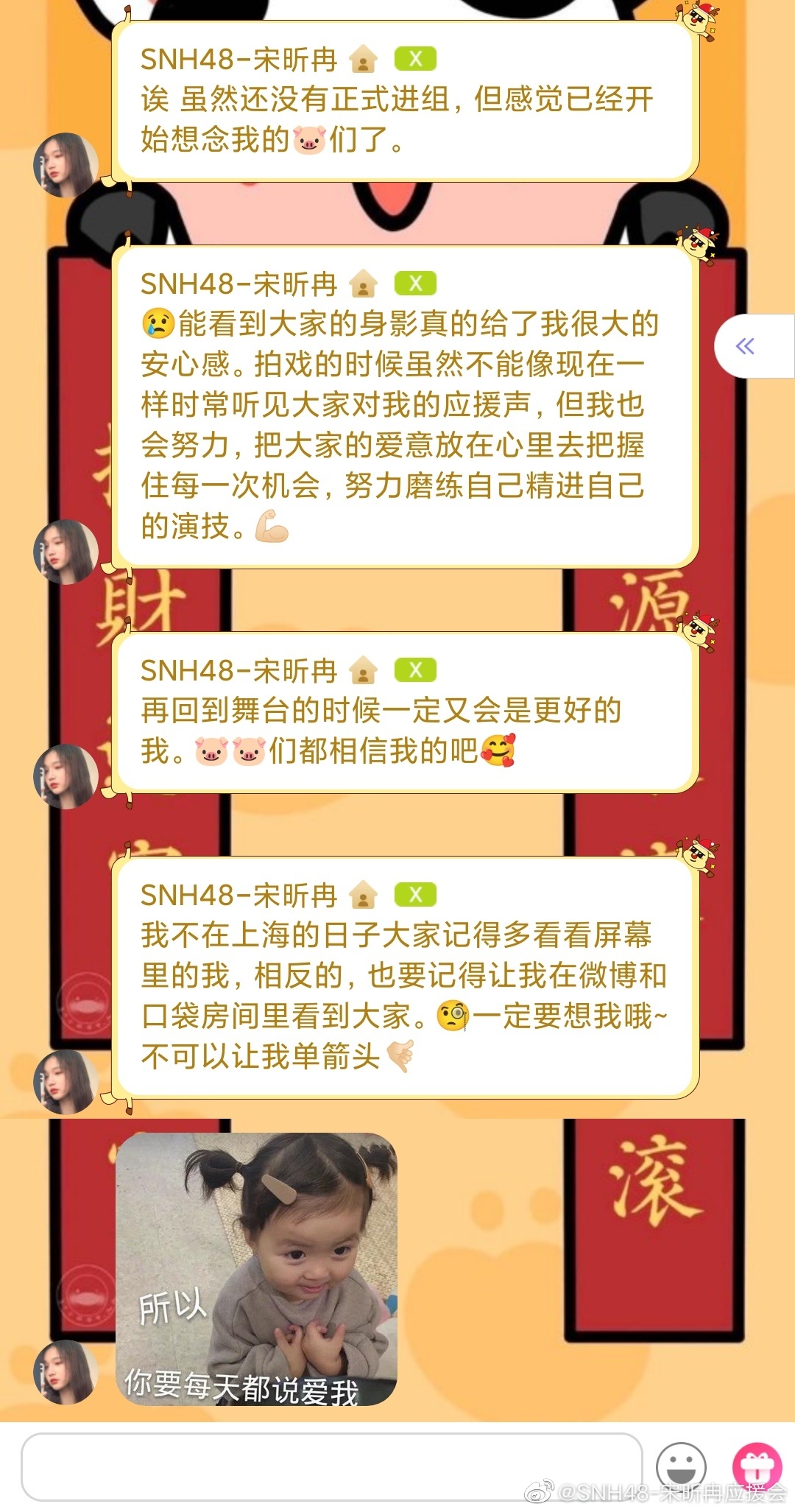Tap the avatar beside the toddler meme image
Viewport: 795px width, 1512px height.
pos(66,1371)
